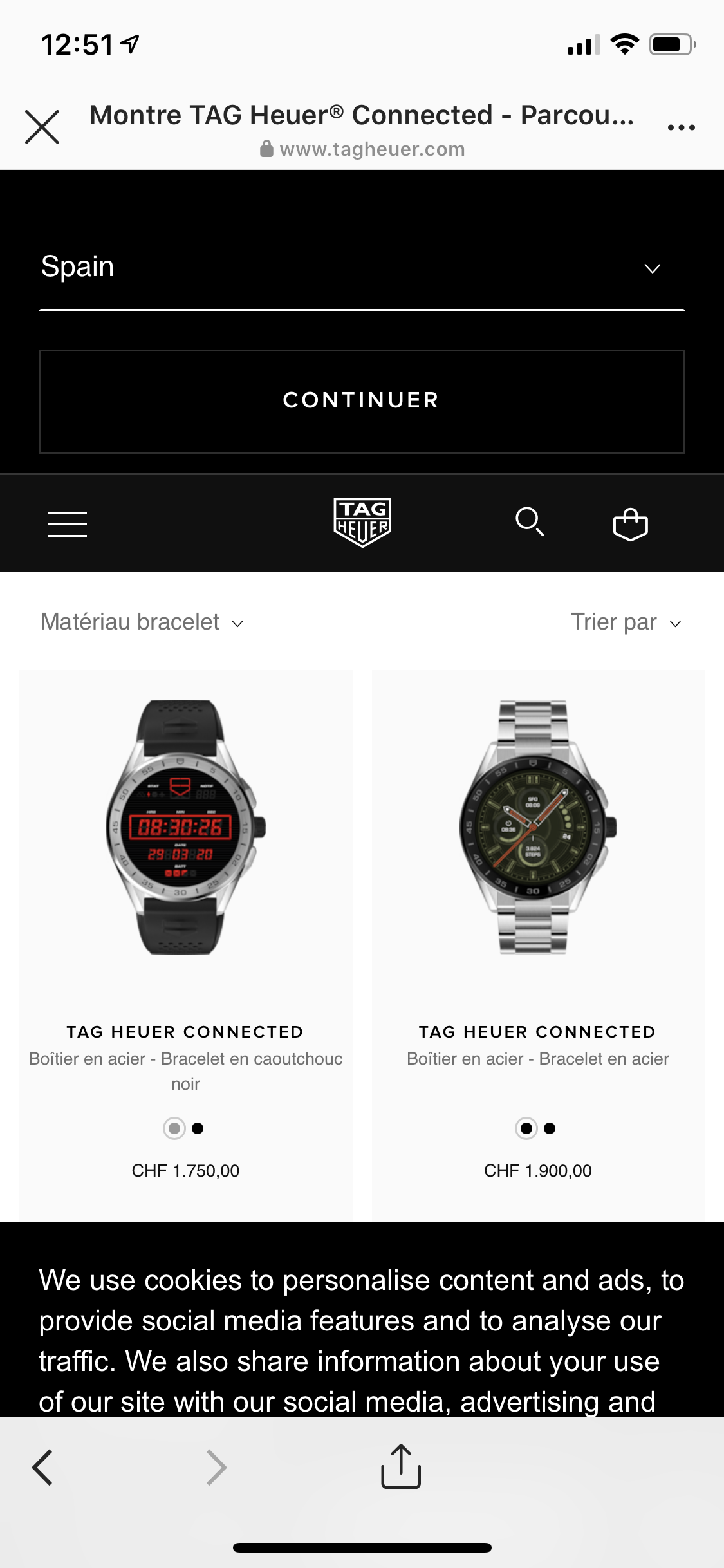Expand the Matériau bracelet filter
The width and height of the screenshot is (724, 1568).
[142, 622]
